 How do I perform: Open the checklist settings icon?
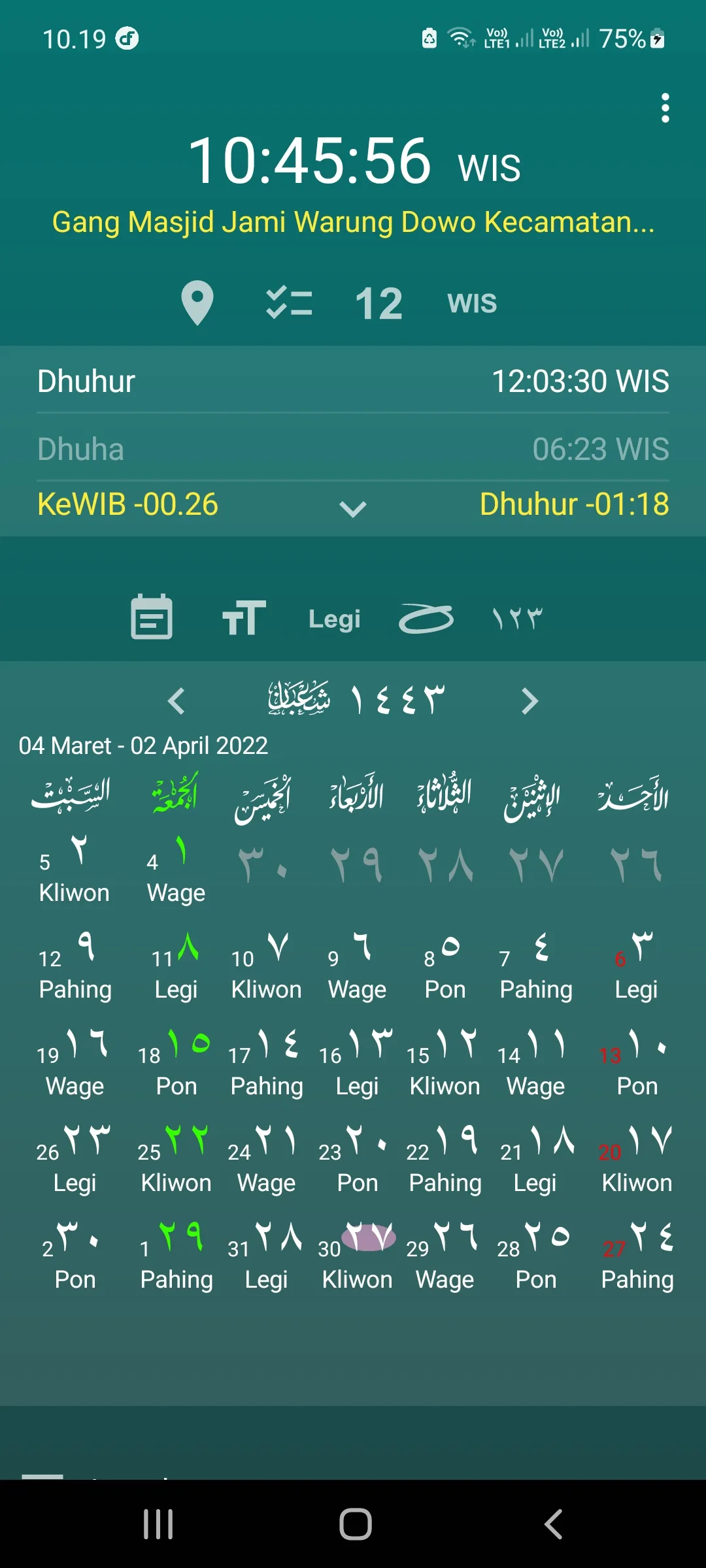coord(289,303)
